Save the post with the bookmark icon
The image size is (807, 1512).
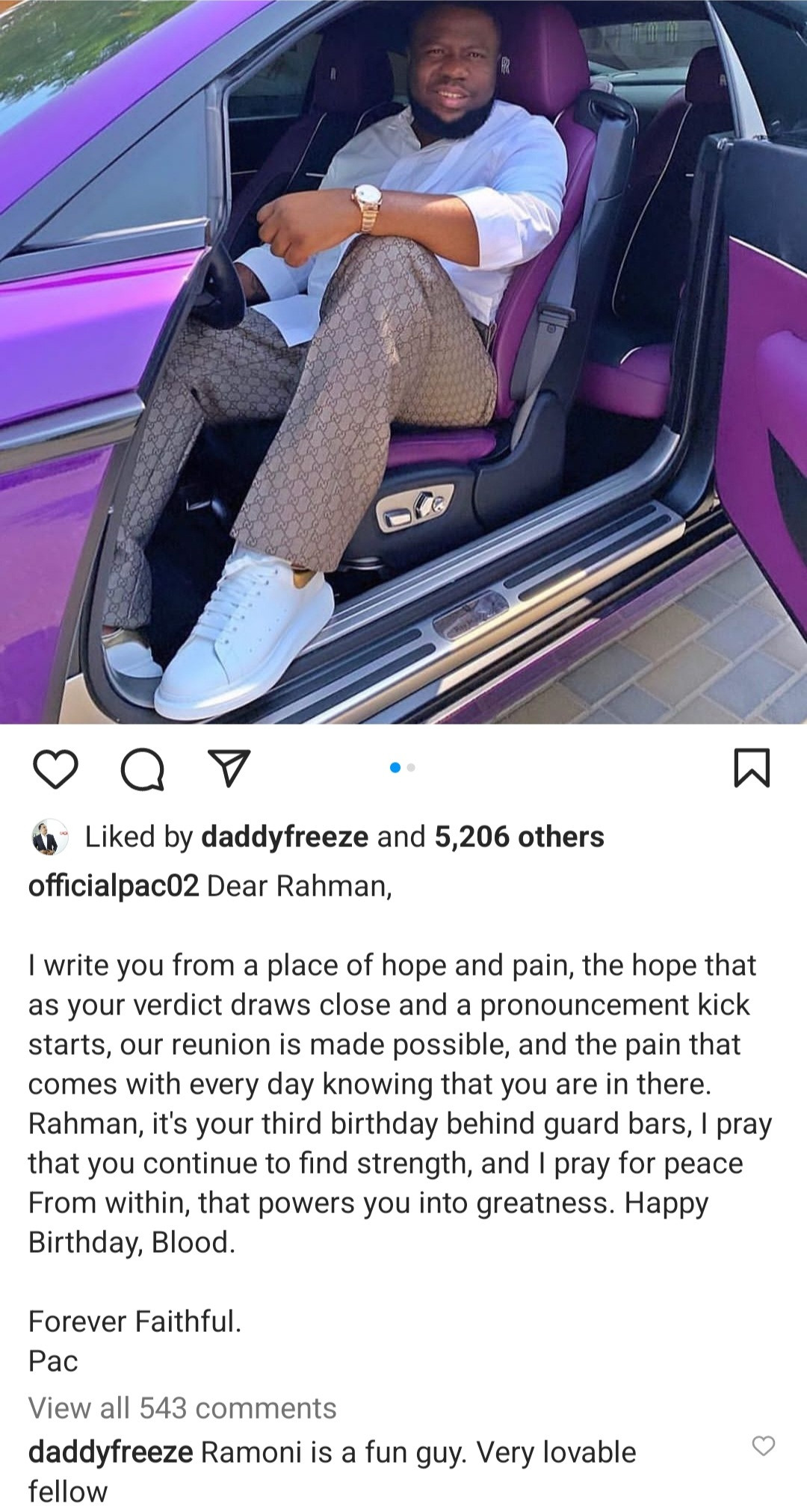tap(751, 769)
